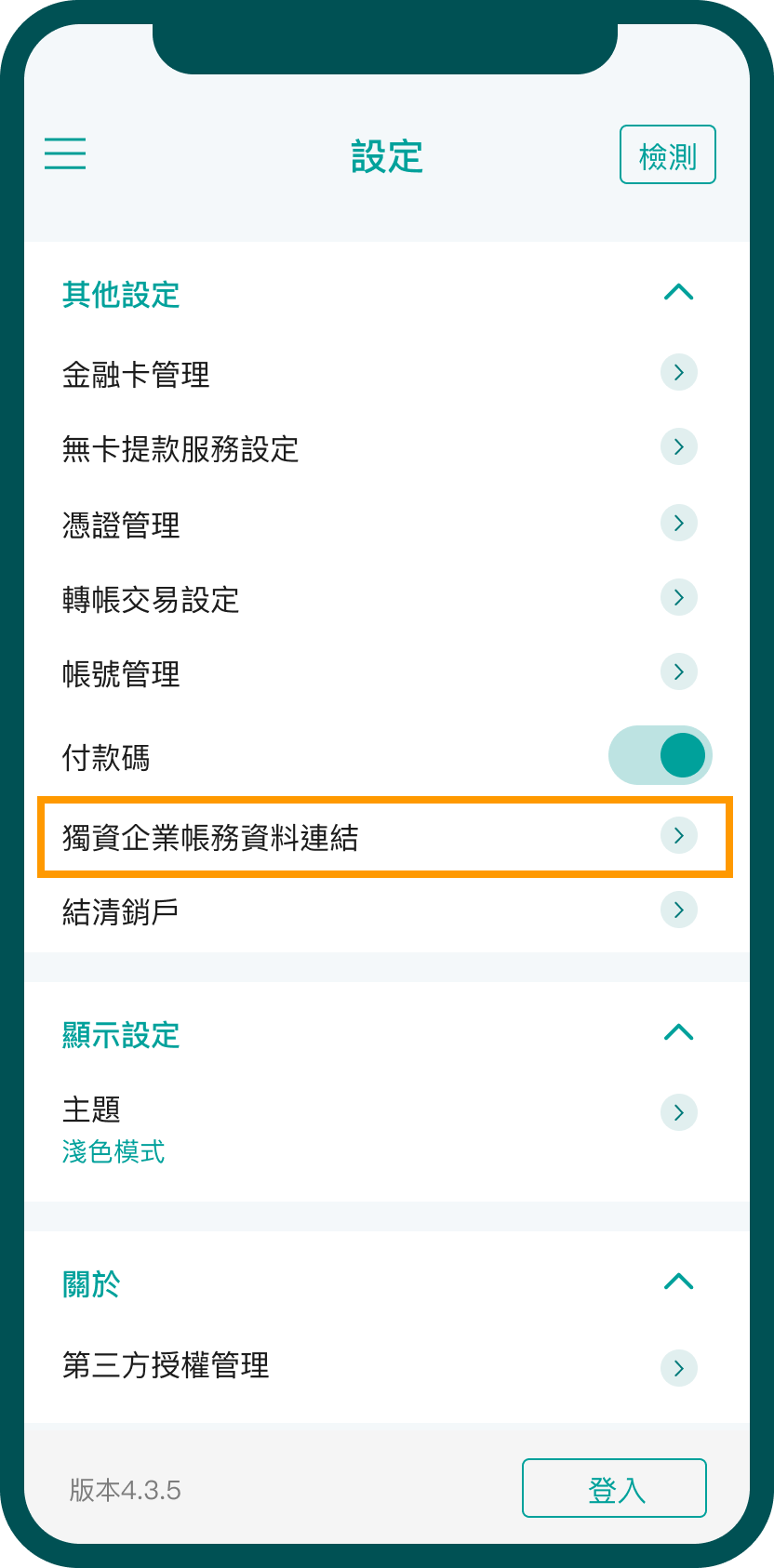Select 帳號管理 row
Screen dimensions: 774x1568
click(678, 672)
